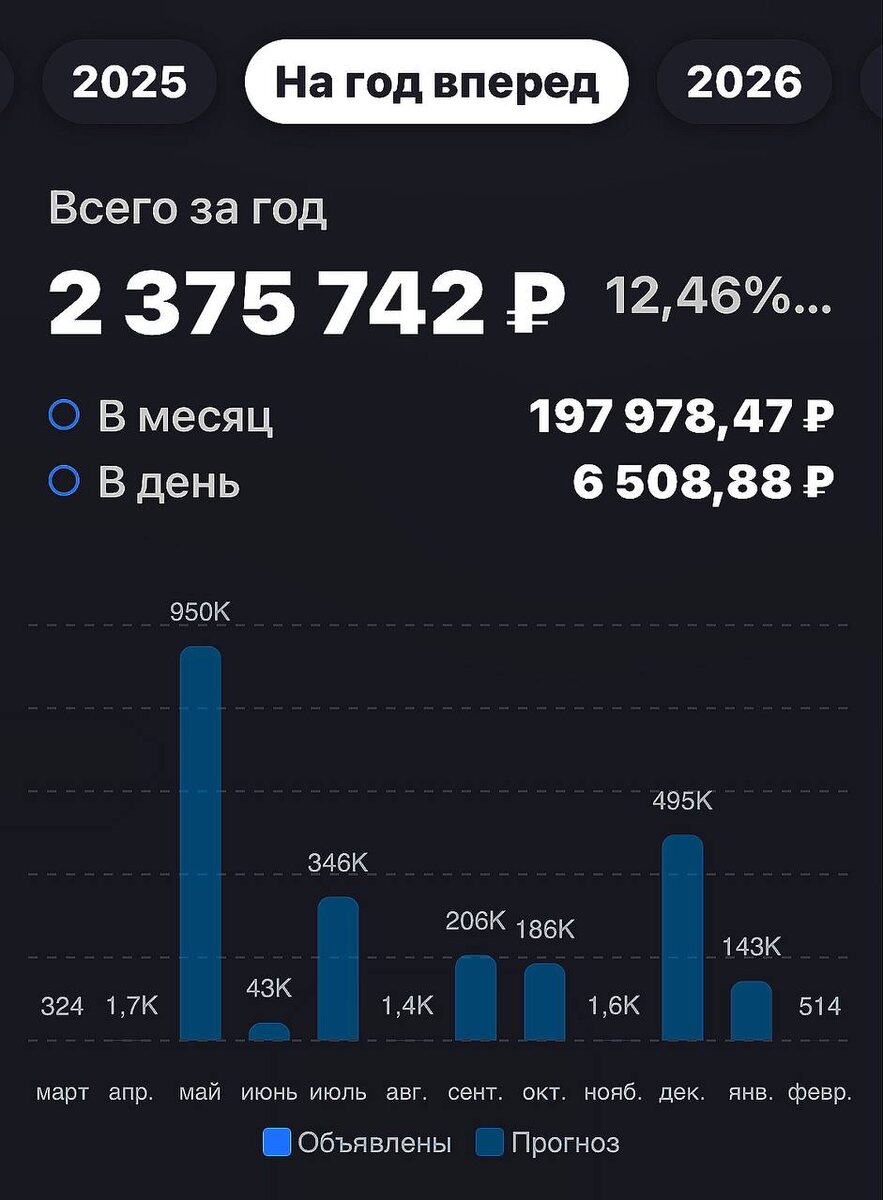Switch to the 2025 tab
This screenshot has height=1200, width=883.
coord(128,83)
